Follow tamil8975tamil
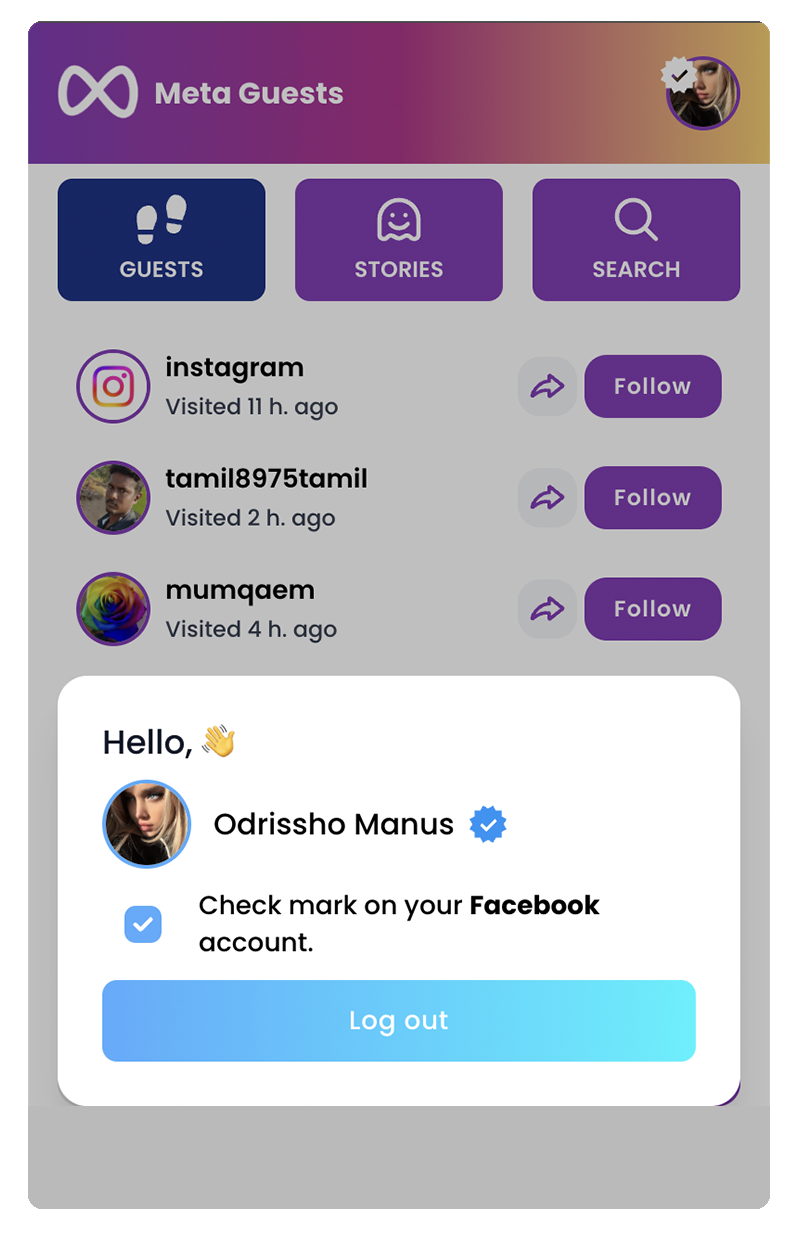The height and width of the screenshot is (1235, 793). [652, 497]
